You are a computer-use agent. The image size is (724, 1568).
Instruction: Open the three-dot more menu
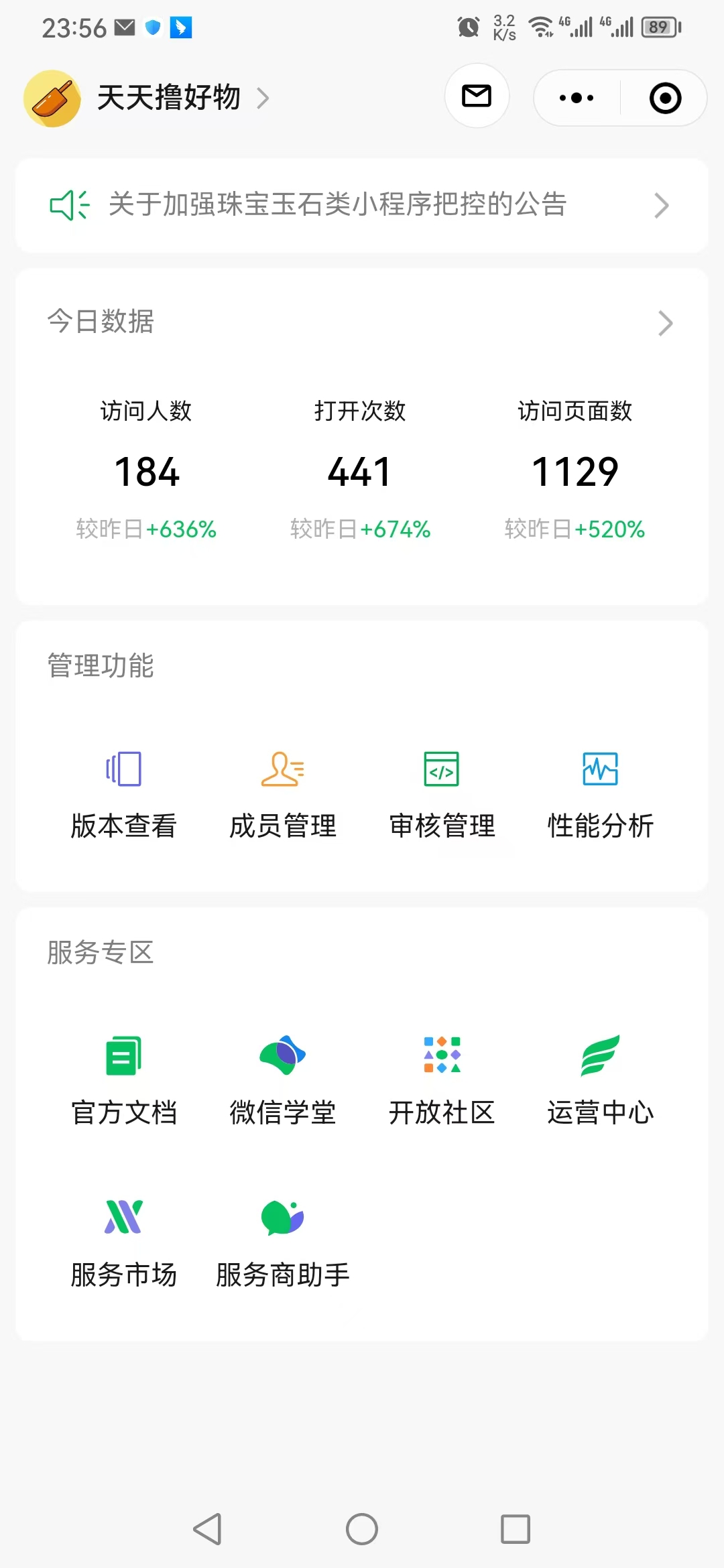[x=577, y=98]
